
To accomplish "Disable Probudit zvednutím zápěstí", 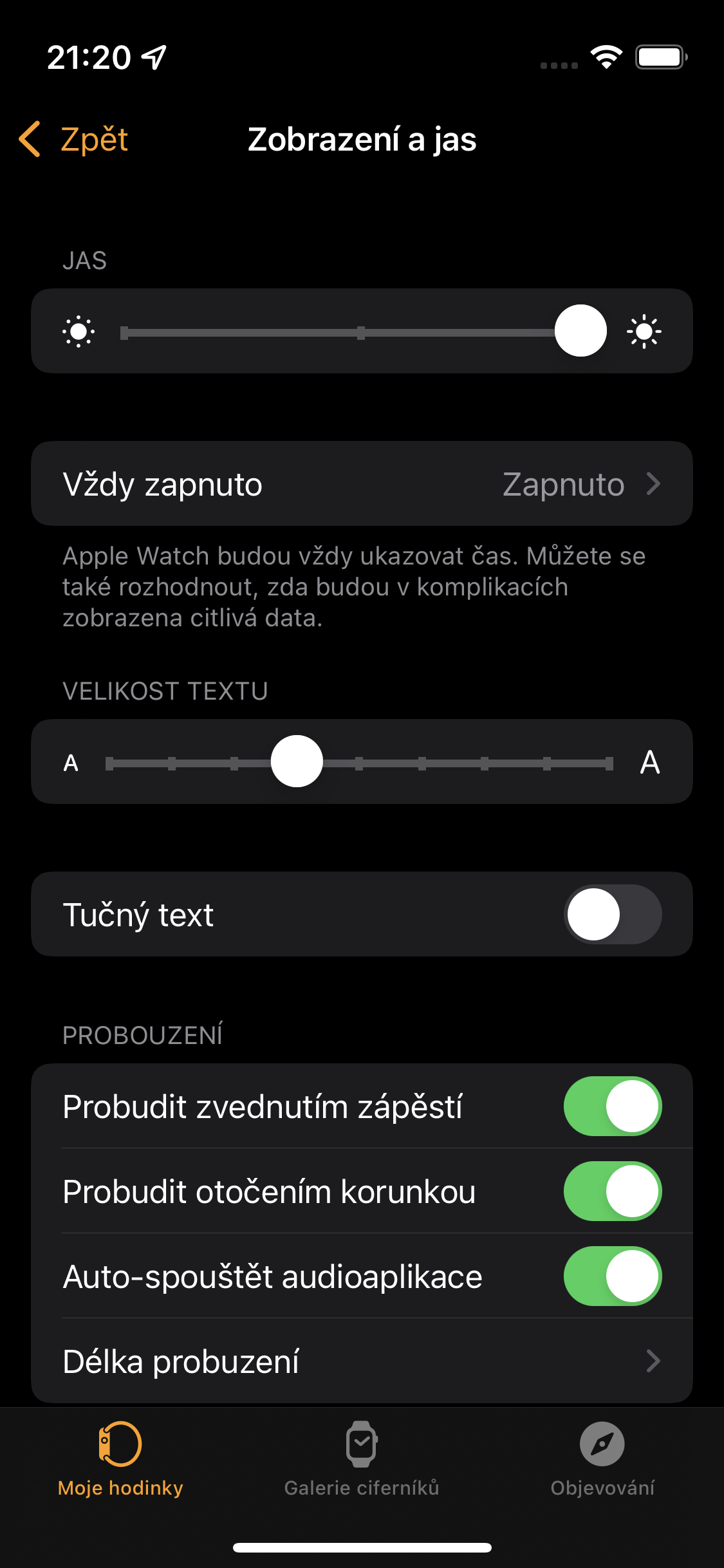I will point(613,1106).
